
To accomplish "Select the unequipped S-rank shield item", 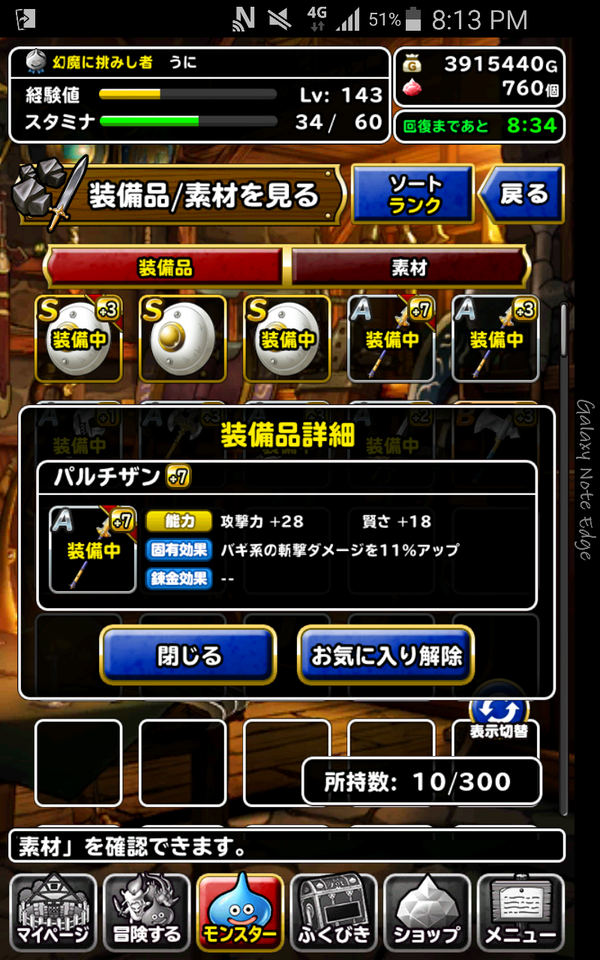I will [182, 338].
